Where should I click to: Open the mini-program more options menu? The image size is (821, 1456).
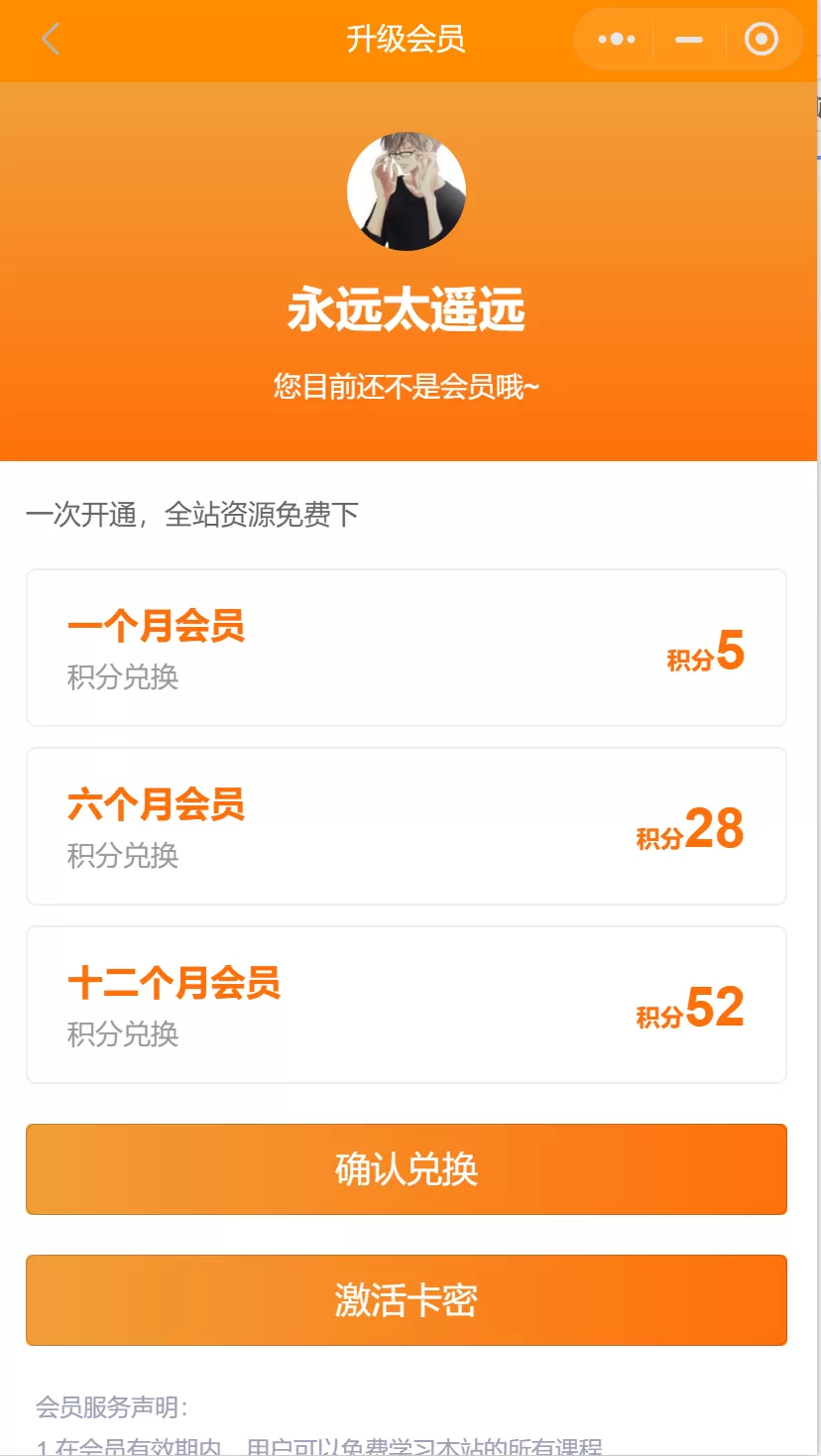(x=616, y=38)
